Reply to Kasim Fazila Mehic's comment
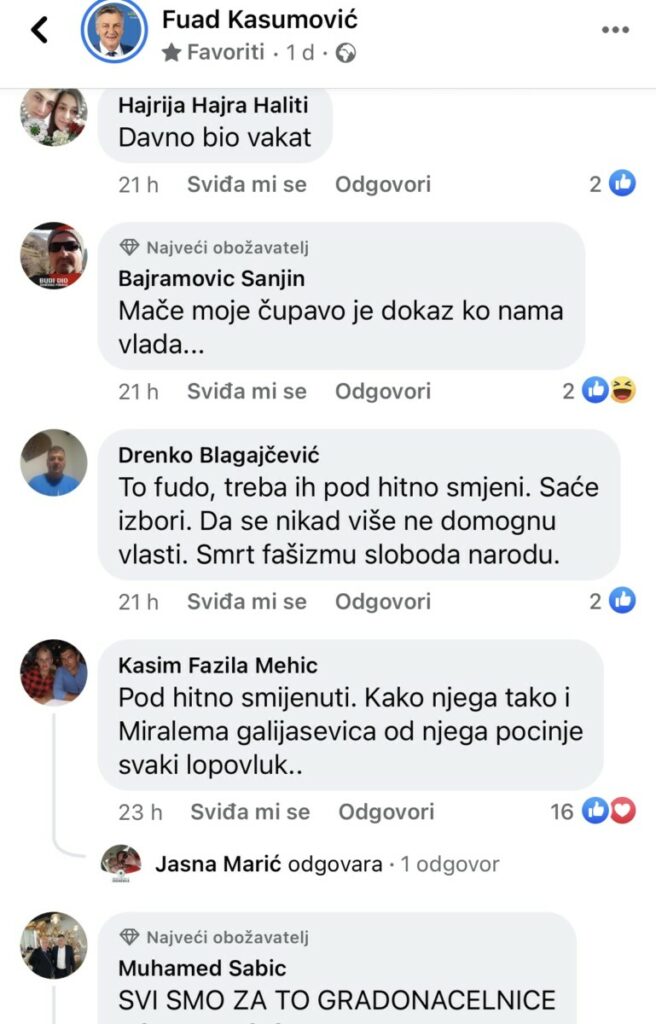This screenshot has height=1024, width=656. point(386,811)
